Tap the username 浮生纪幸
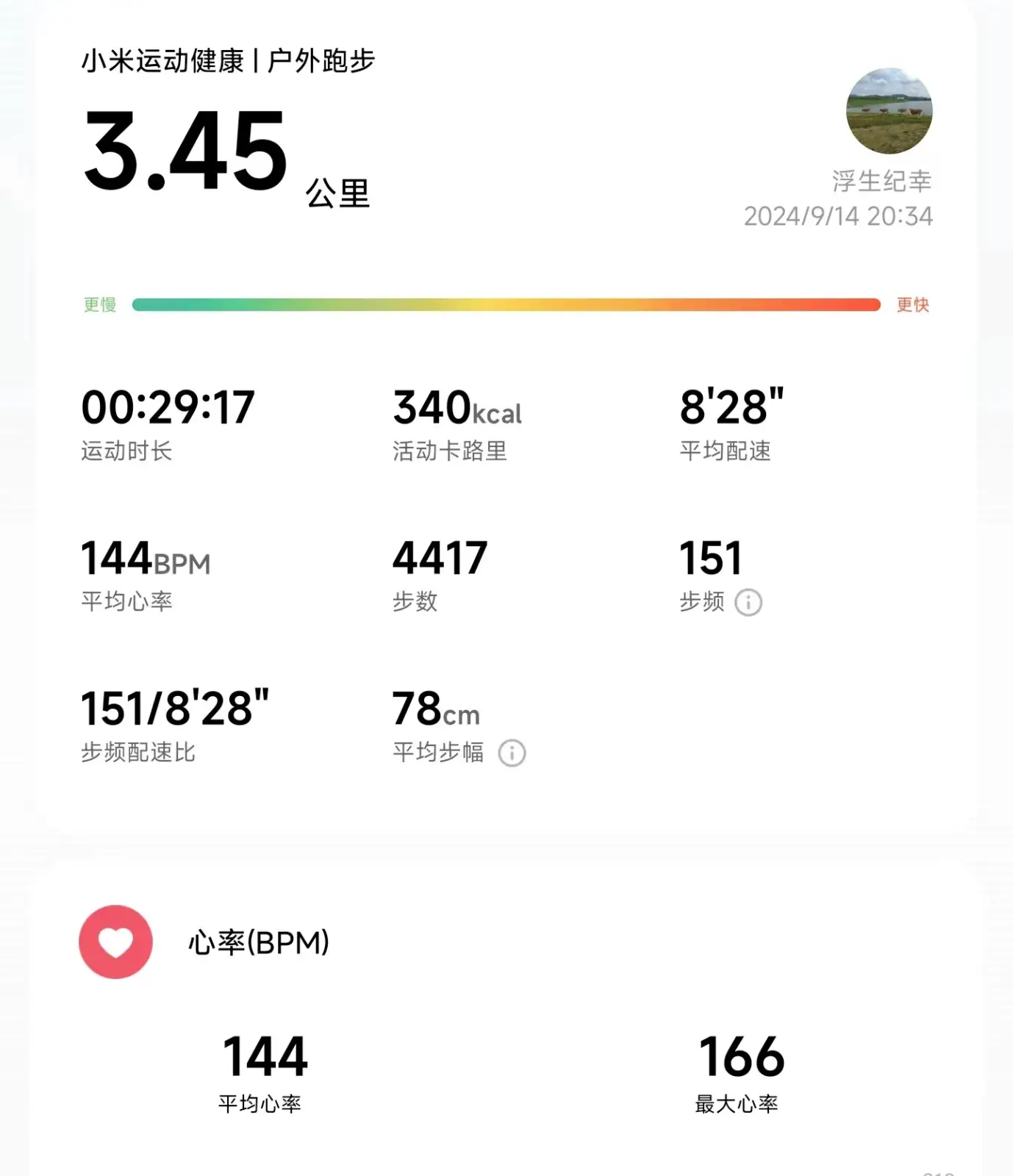 pos(879,181)
